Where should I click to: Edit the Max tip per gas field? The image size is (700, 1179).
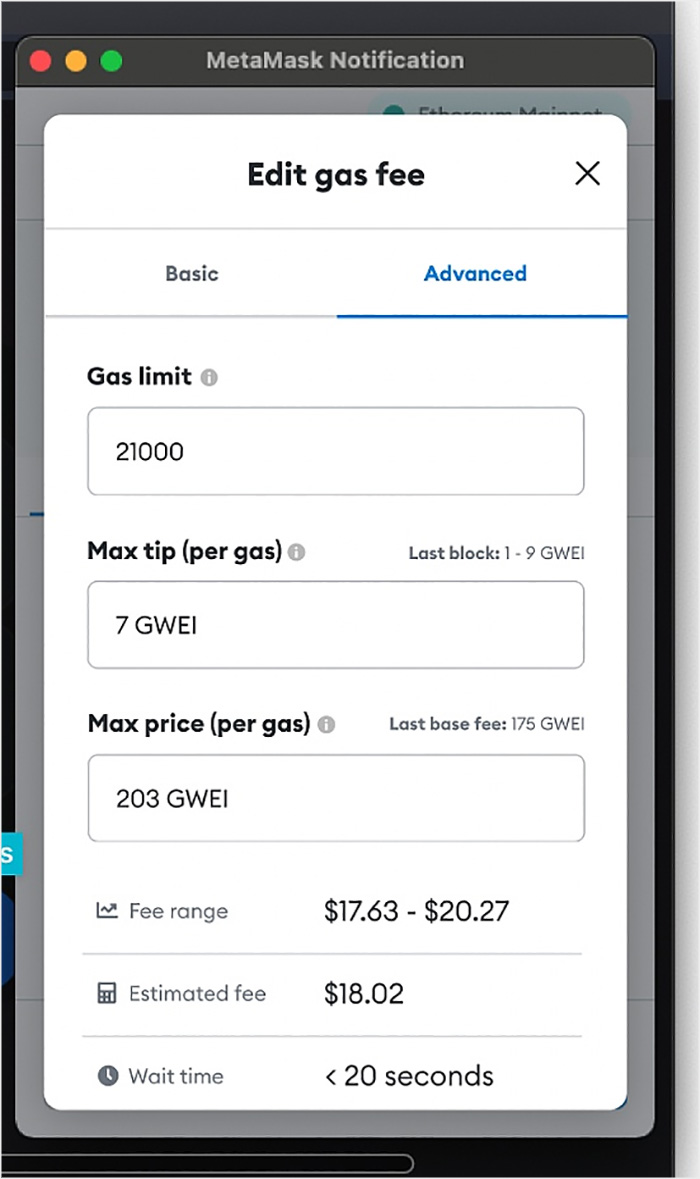(335, 625)
